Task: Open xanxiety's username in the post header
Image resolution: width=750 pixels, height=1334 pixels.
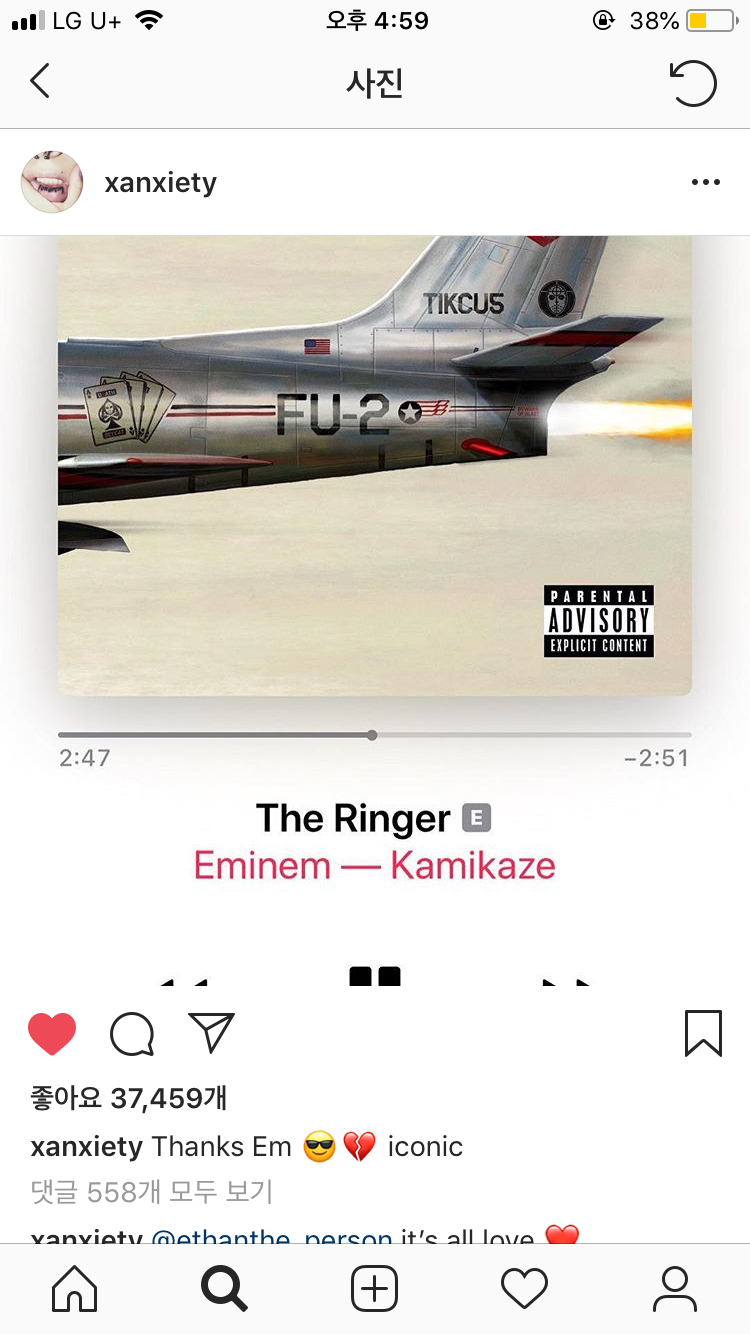Action: coord(160,183)
